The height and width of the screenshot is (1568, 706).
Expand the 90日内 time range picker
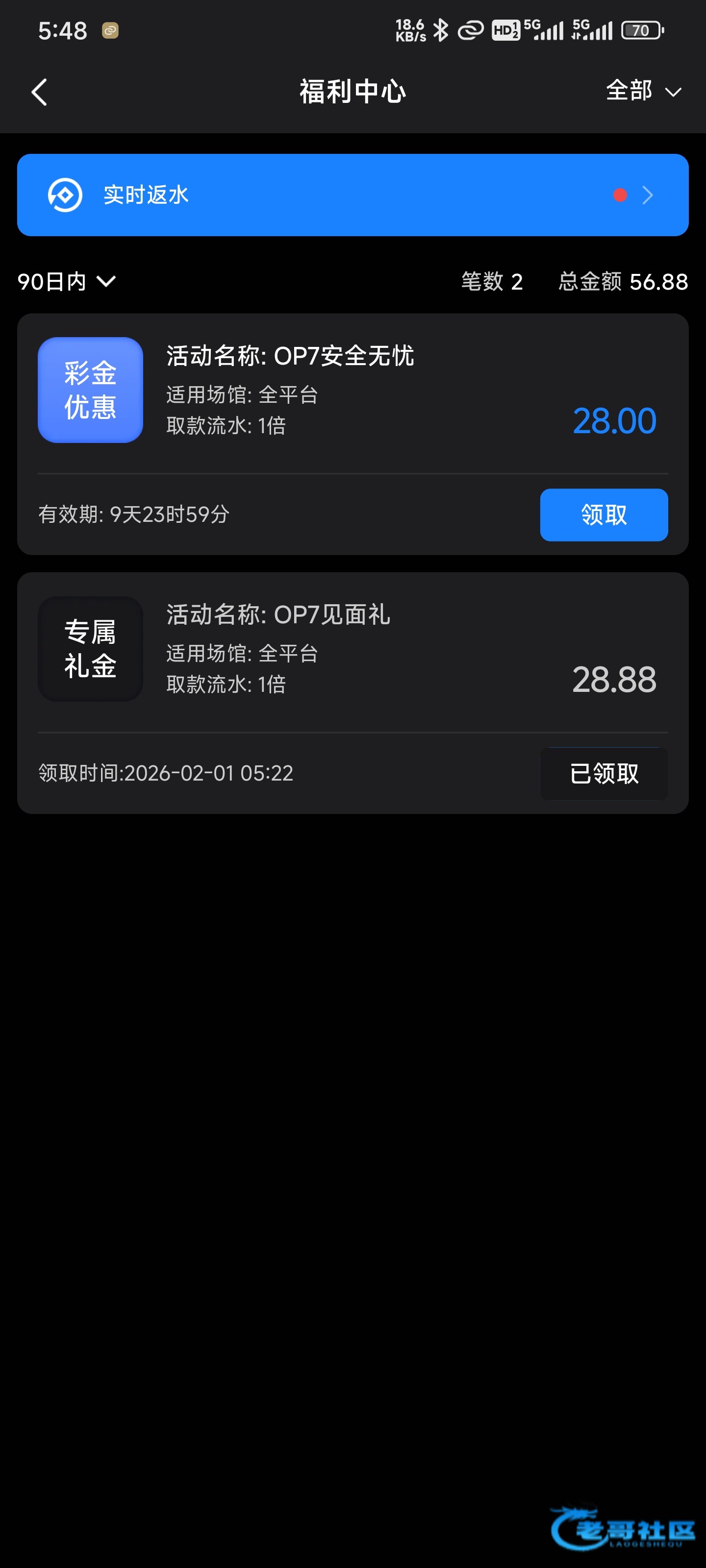[x=66, y=281]
